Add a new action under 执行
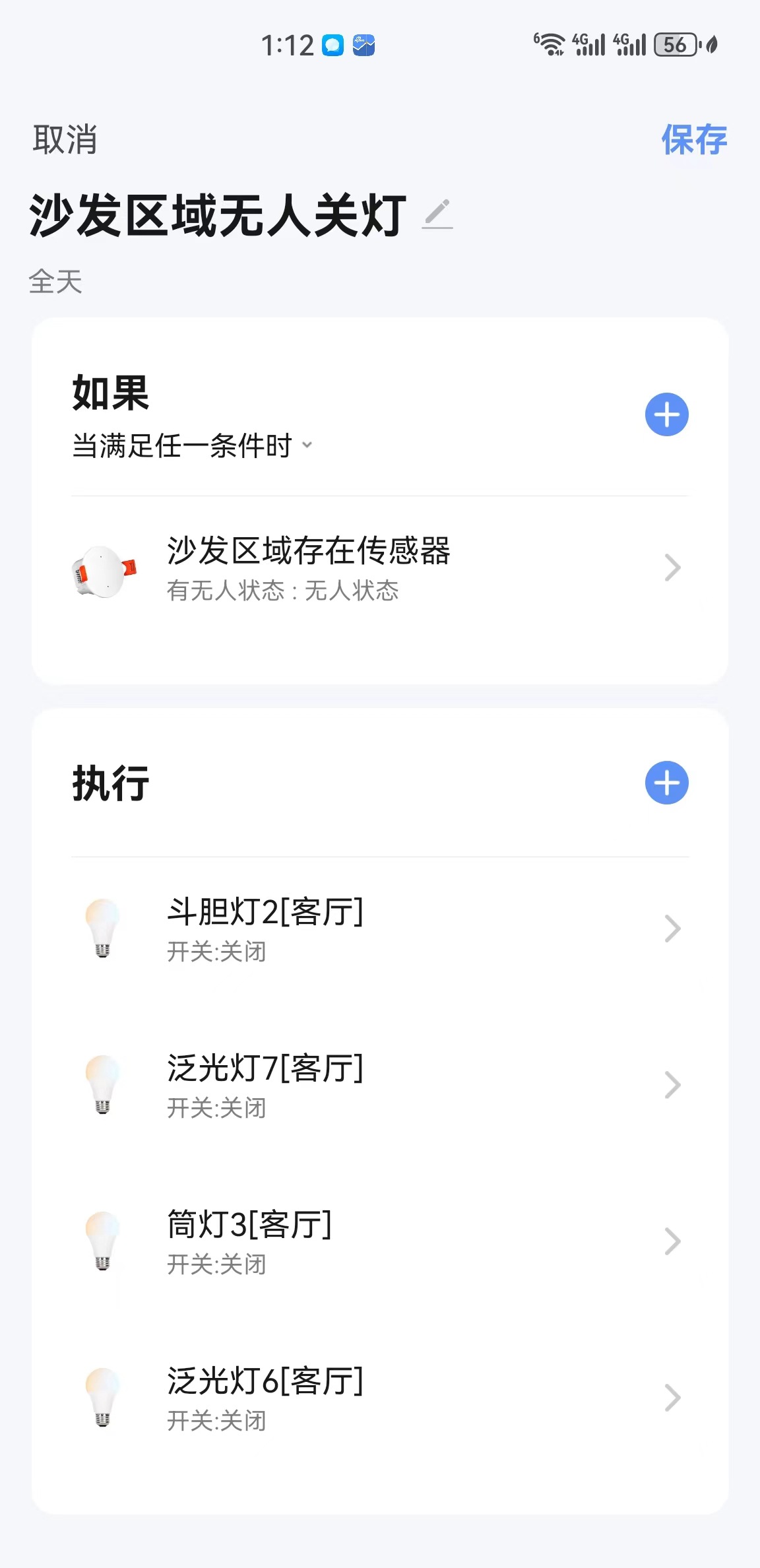Image resolution: width=760 pixels, height=1568 pixels. point(666,783)
